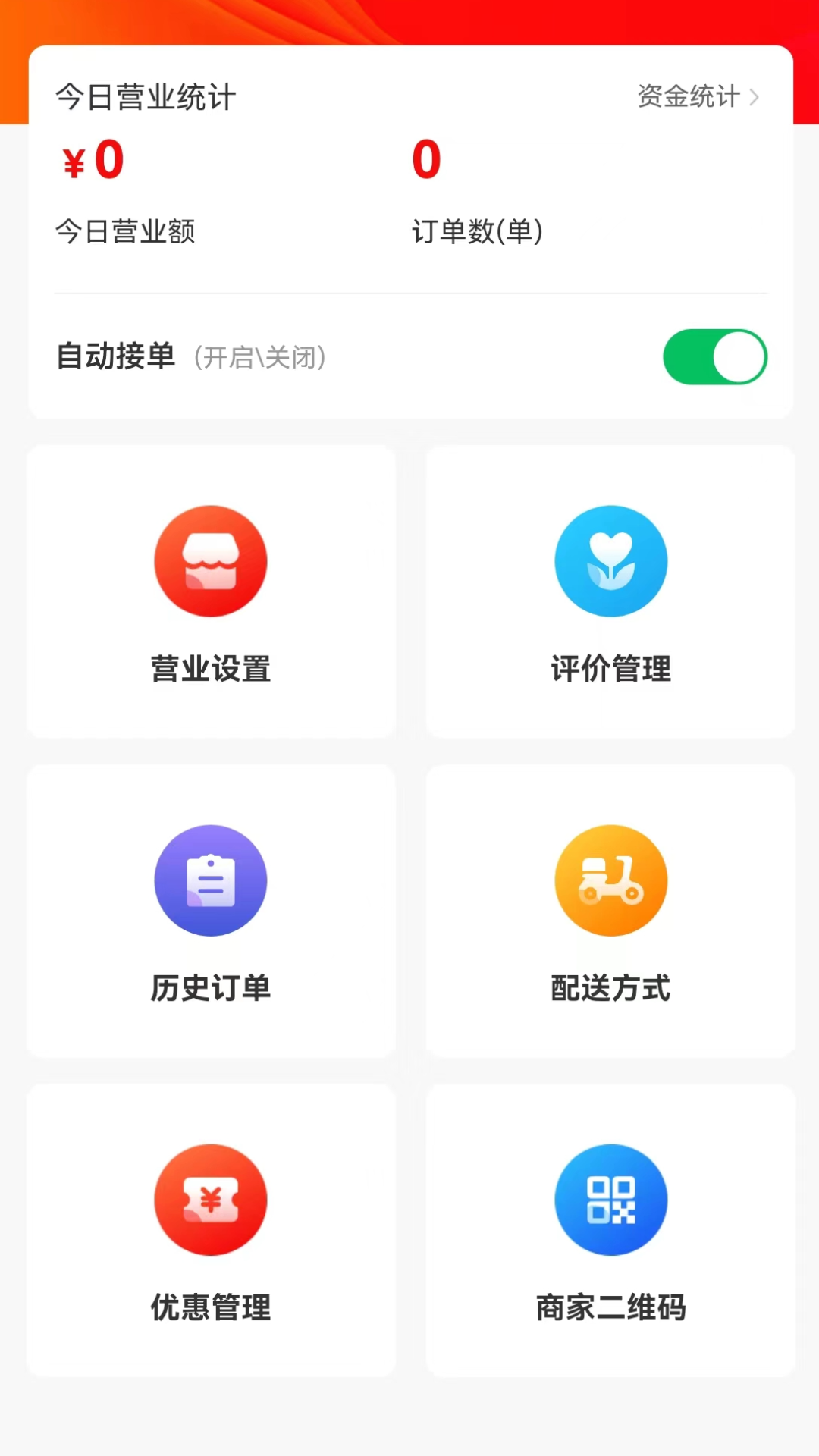This screenshot has height=1456, width=819.
Task: Tap the red coupon icon for 优惠管理
Action: point(211,1200)
